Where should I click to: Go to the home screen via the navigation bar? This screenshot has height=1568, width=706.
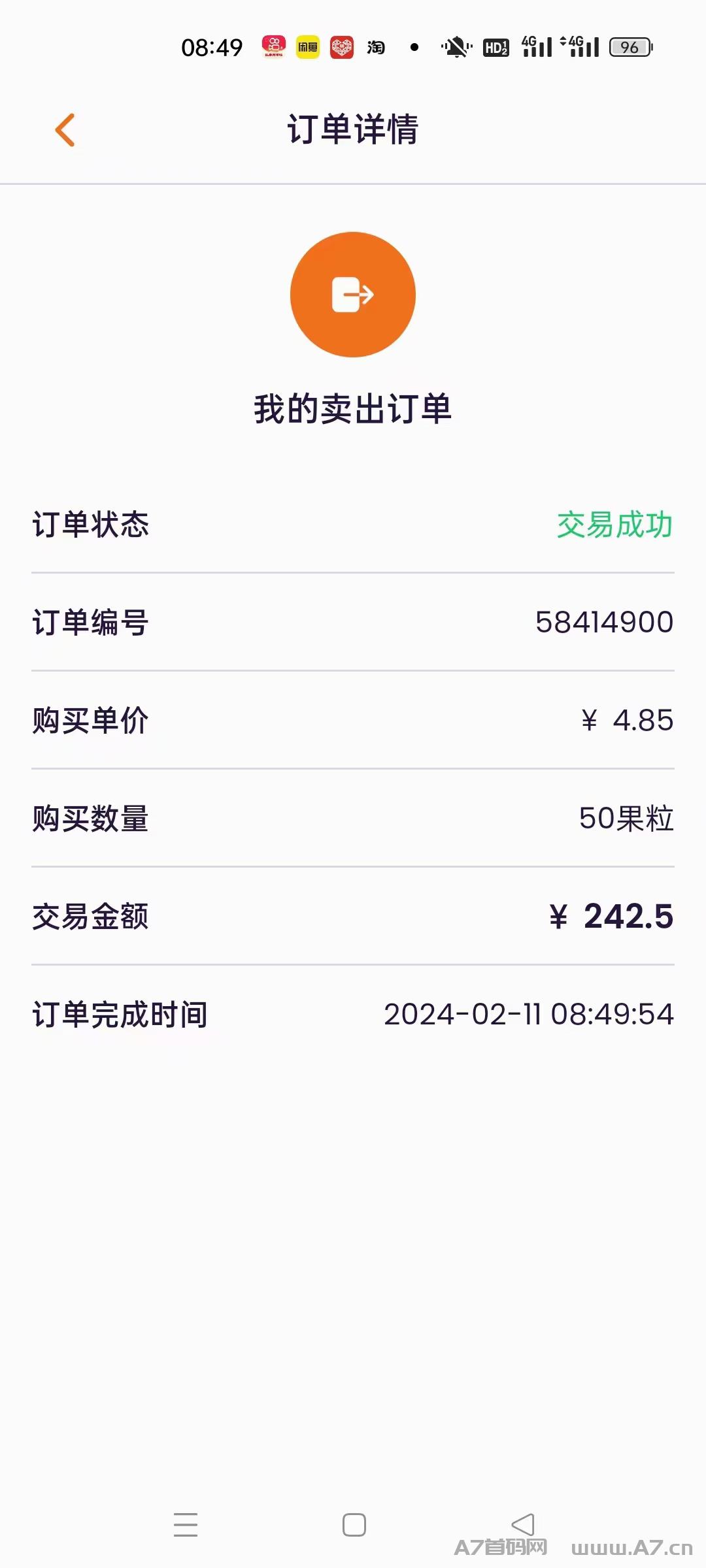pyautogui.click(x=354, y=1525)
